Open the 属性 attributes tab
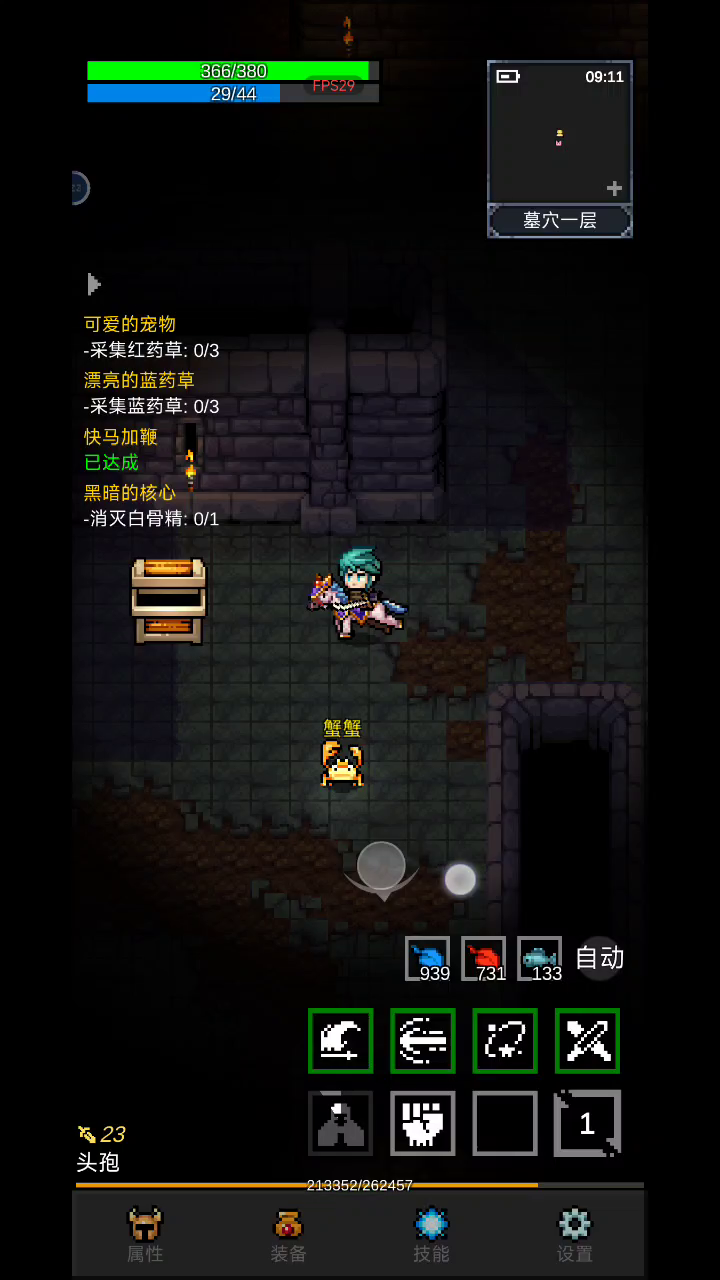 (145, 1234)
